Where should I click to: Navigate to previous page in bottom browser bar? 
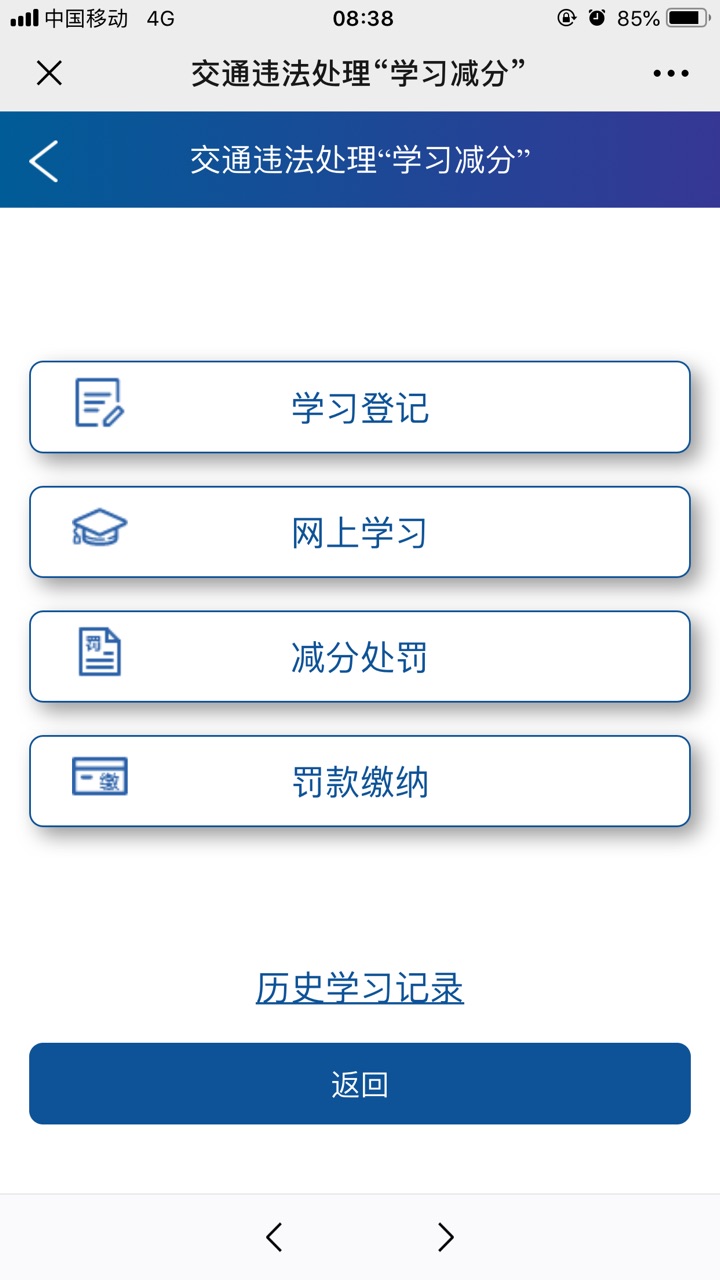(274, 1238)
